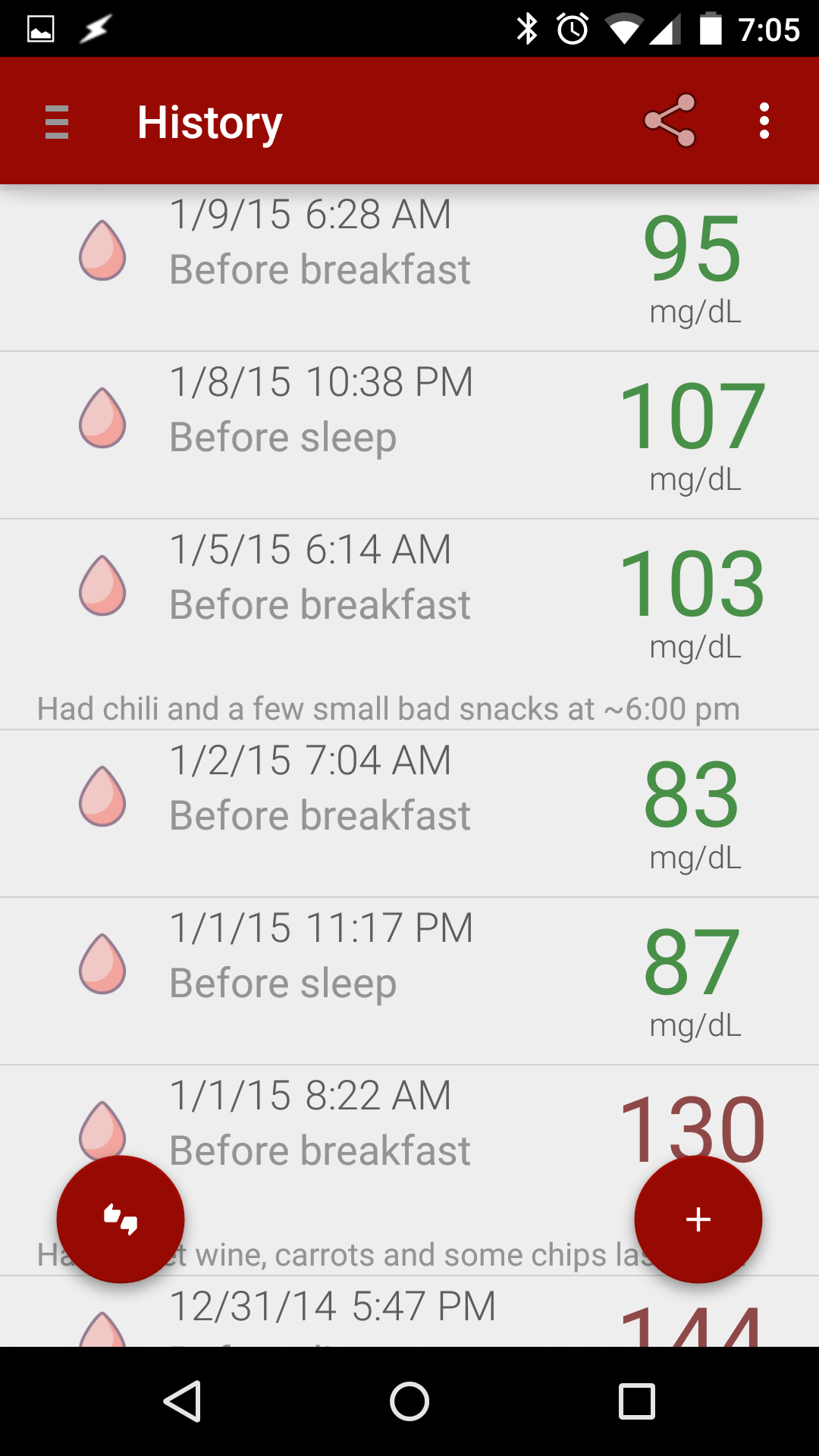Tap the thumbs feedback floating button

tap(121, 1219)
